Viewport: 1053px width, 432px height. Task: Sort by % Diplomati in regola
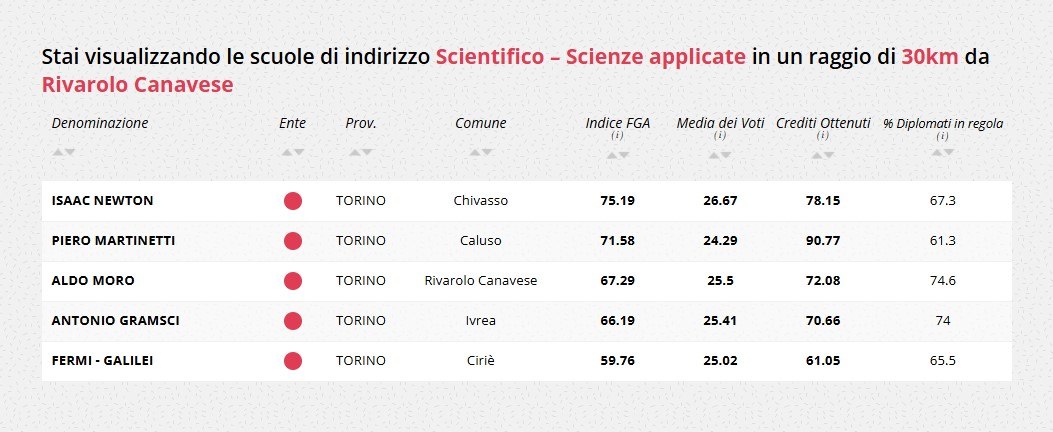pyautogui.click(x=942, y=152)
